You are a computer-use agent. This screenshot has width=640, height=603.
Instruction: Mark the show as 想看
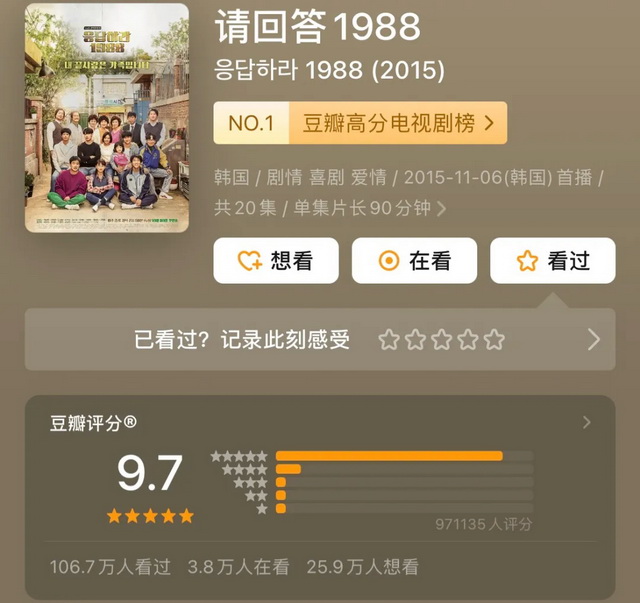[276, 261]
